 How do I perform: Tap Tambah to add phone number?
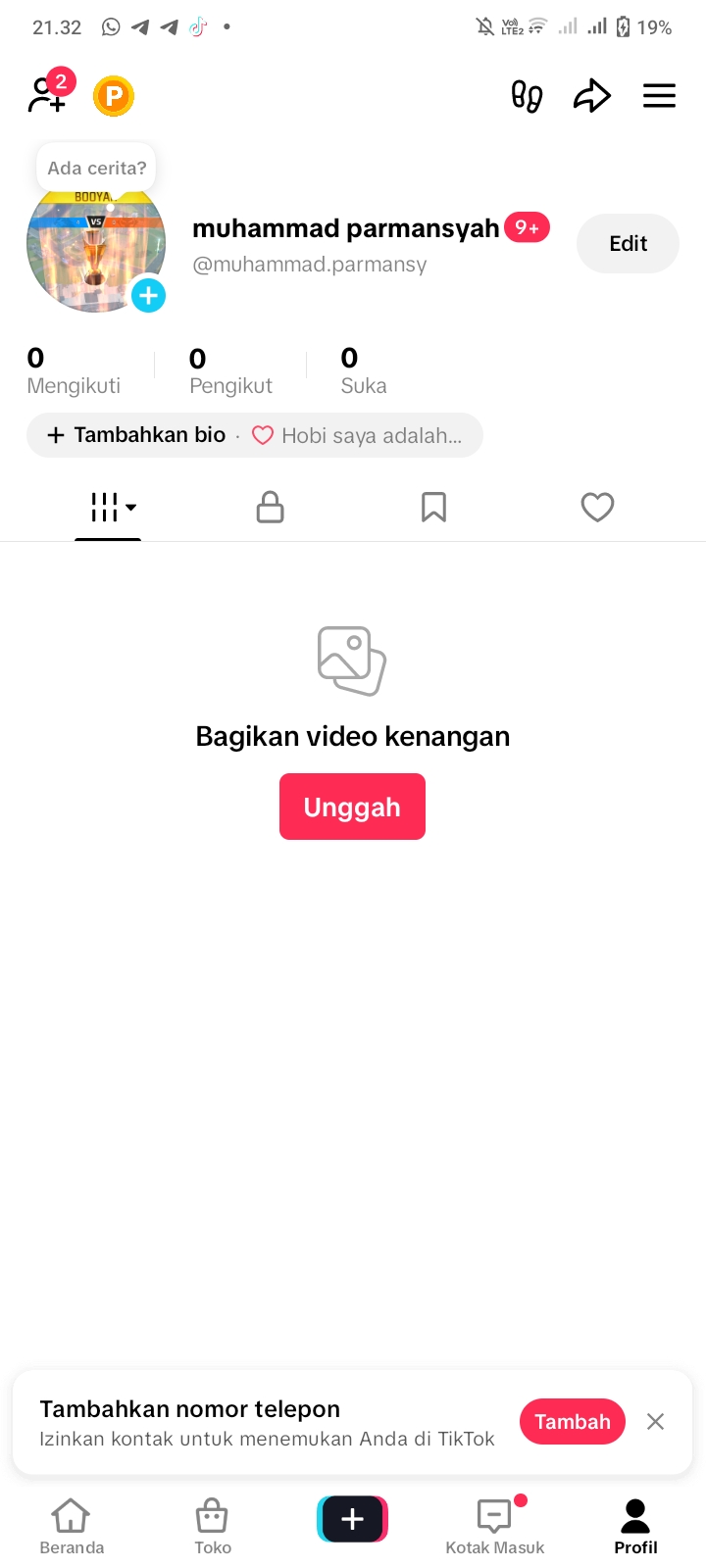[572, 1421]
